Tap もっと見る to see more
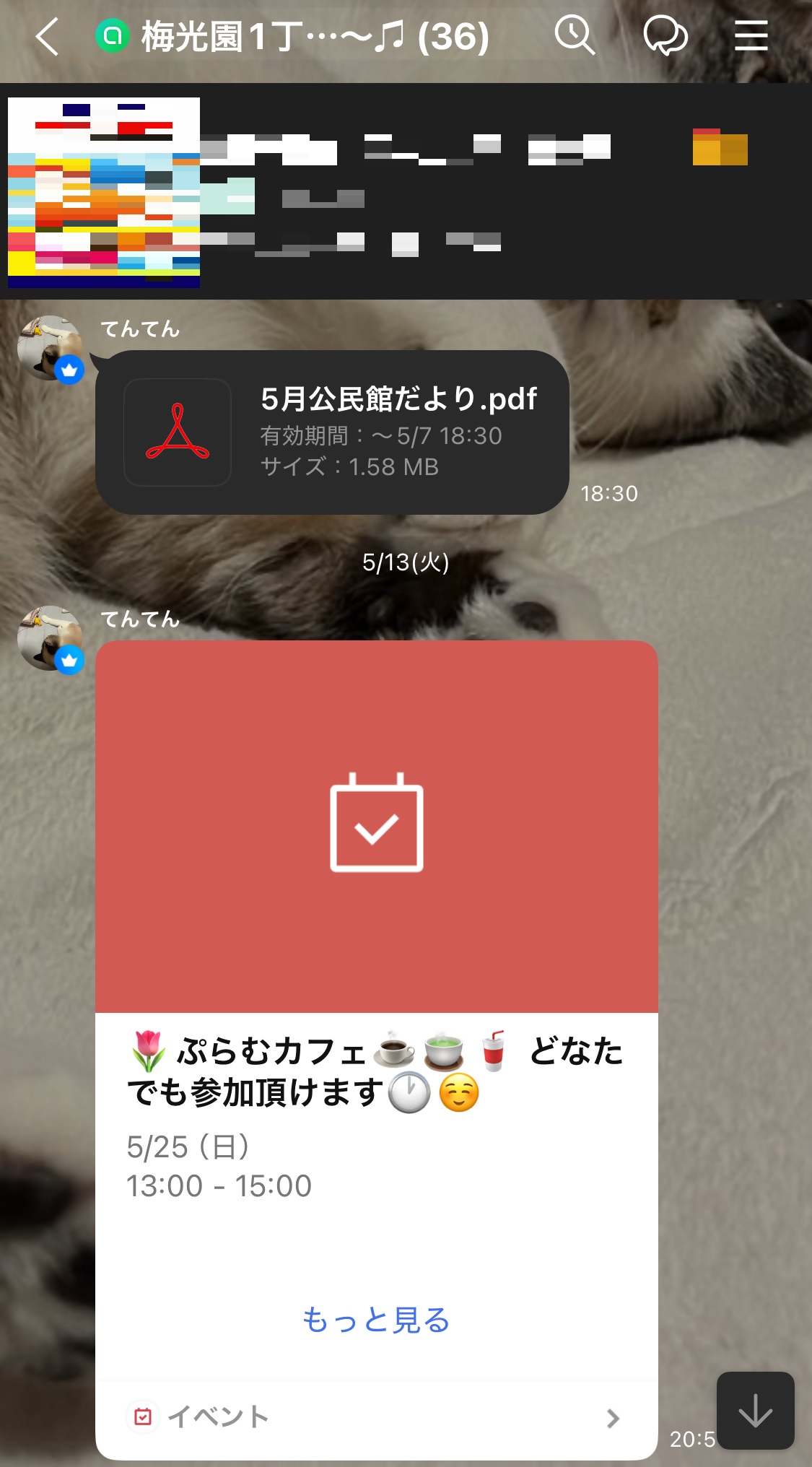The image size is (812, 1467). point(376,1320)
